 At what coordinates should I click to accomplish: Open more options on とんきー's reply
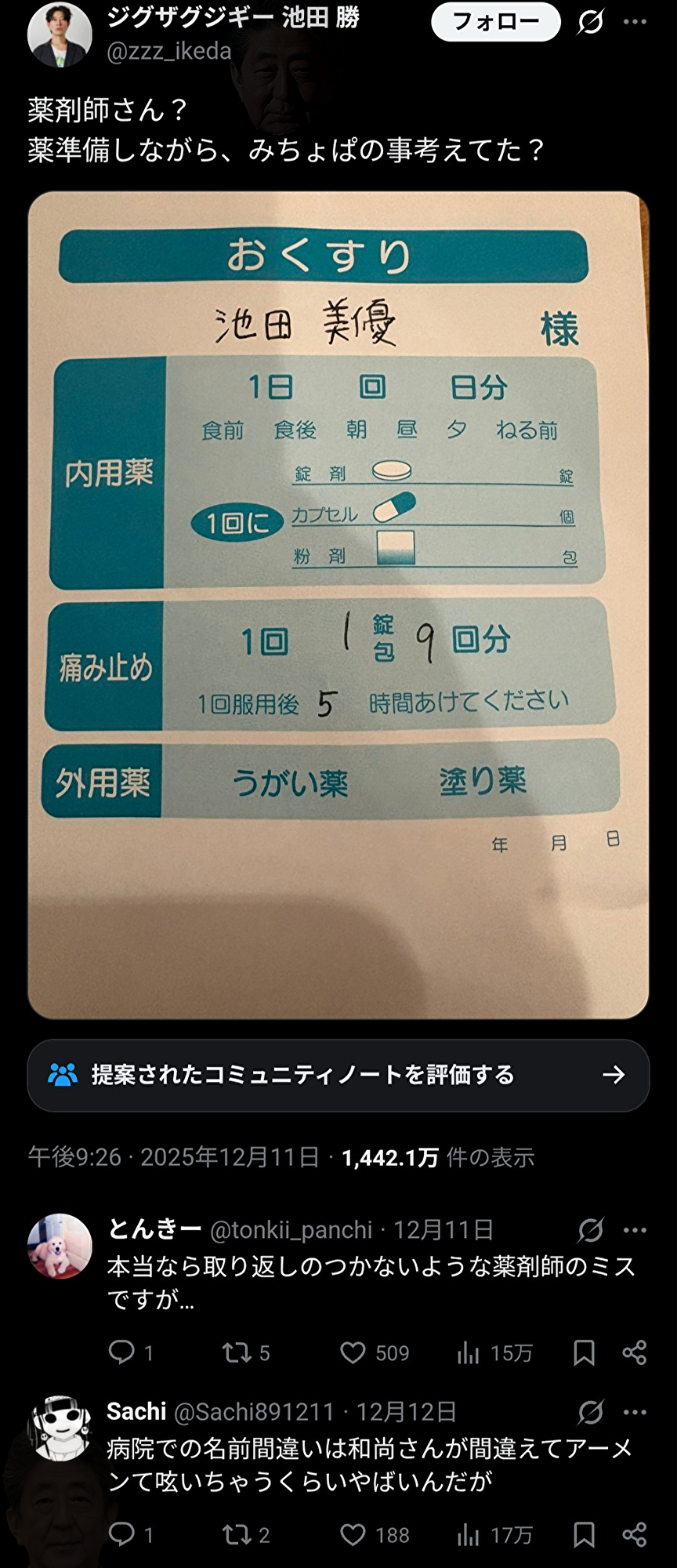tap(635, 1230)
